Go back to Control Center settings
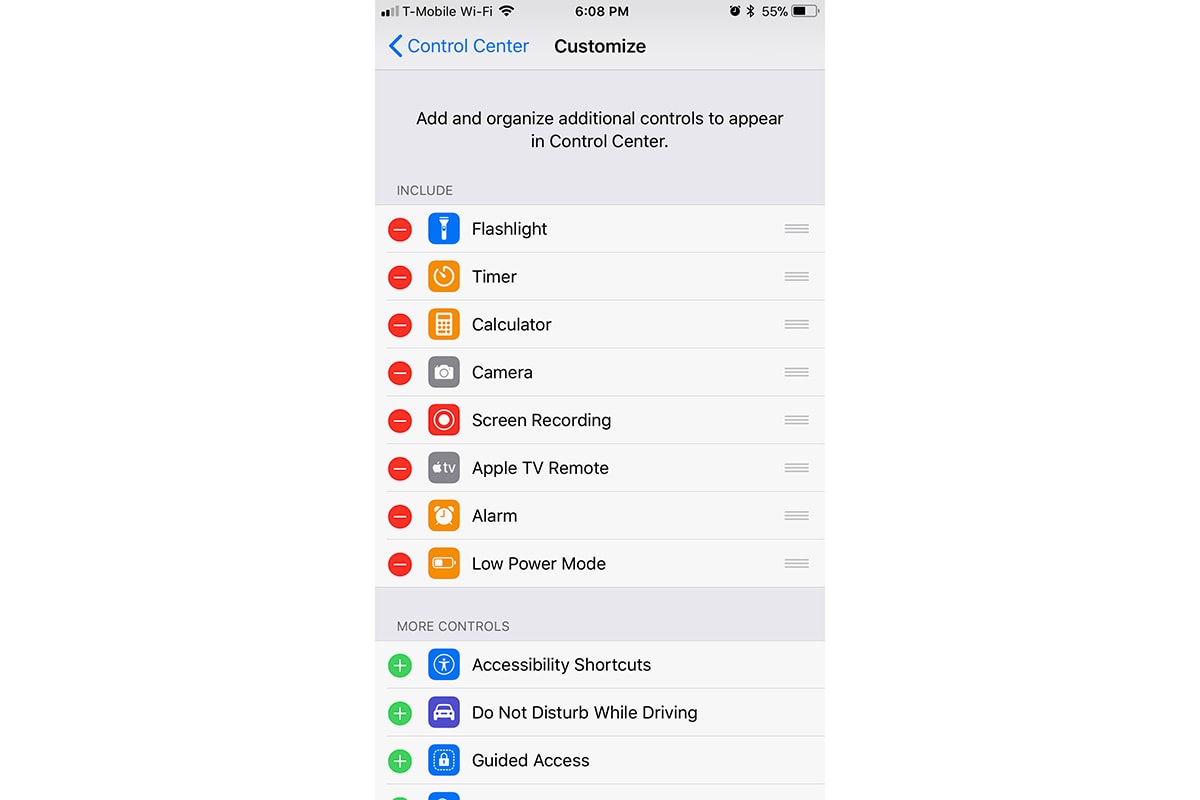 coord(459,46)
